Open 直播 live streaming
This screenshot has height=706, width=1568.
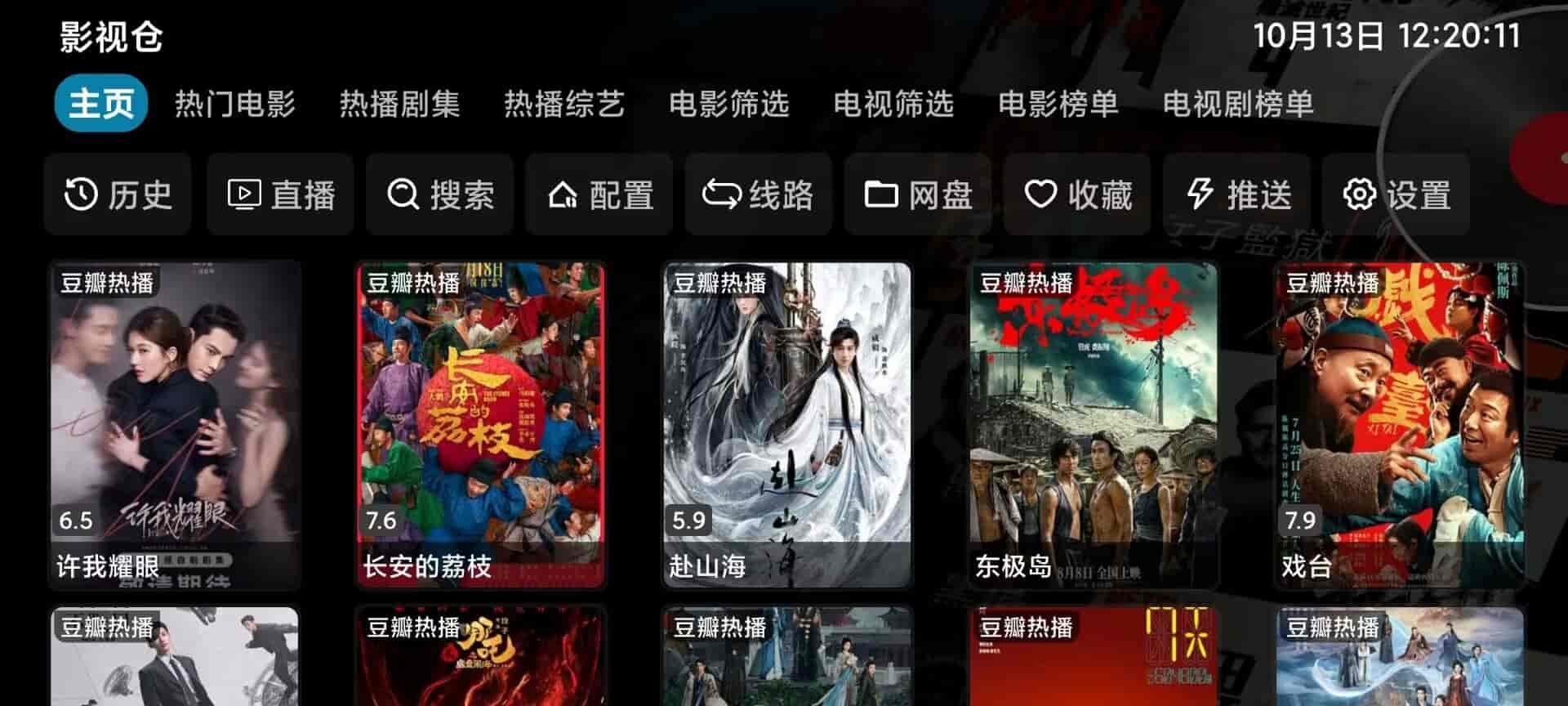(x=280, y=194)
